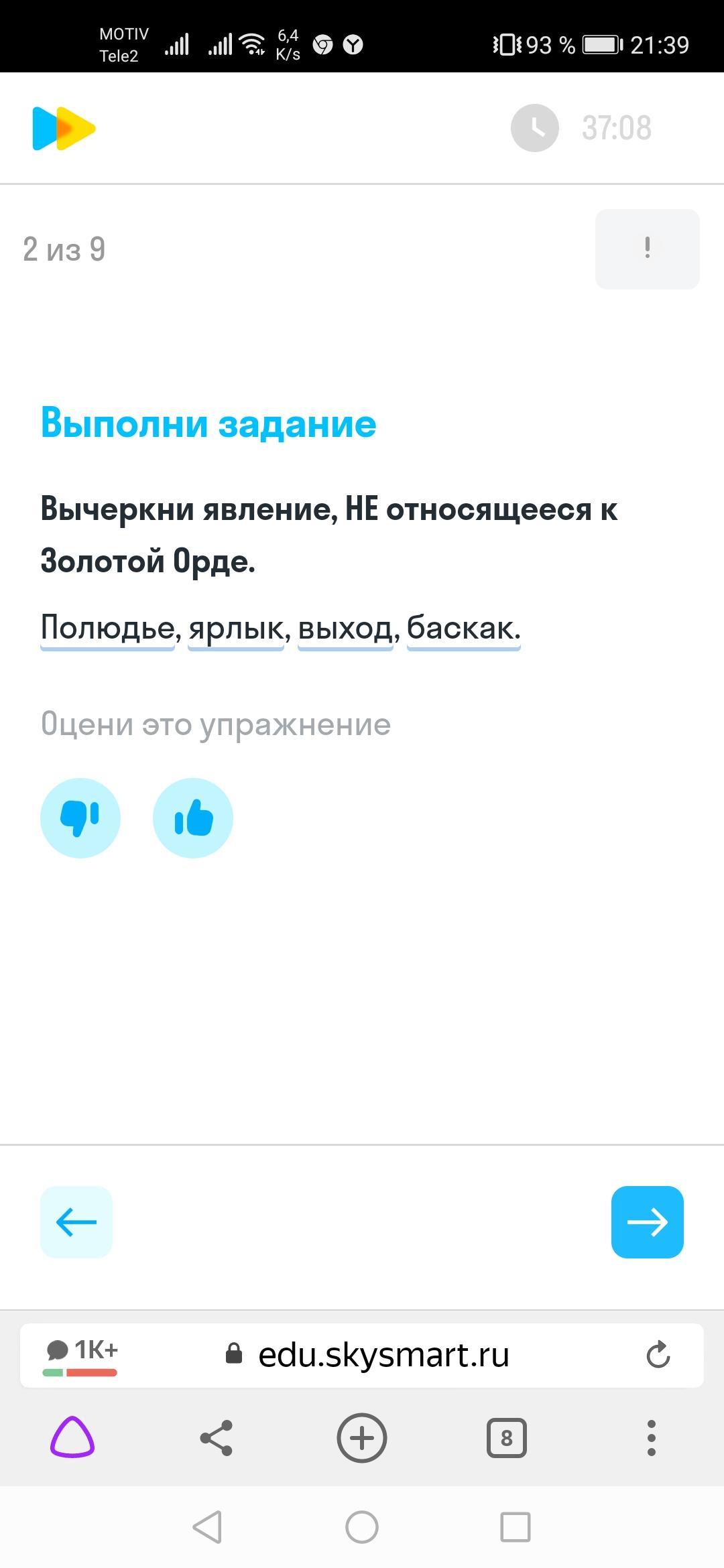This screenshot has height=1568, width=724.
Task: Add a new browser tab
Action: [x=361, y=1437]
